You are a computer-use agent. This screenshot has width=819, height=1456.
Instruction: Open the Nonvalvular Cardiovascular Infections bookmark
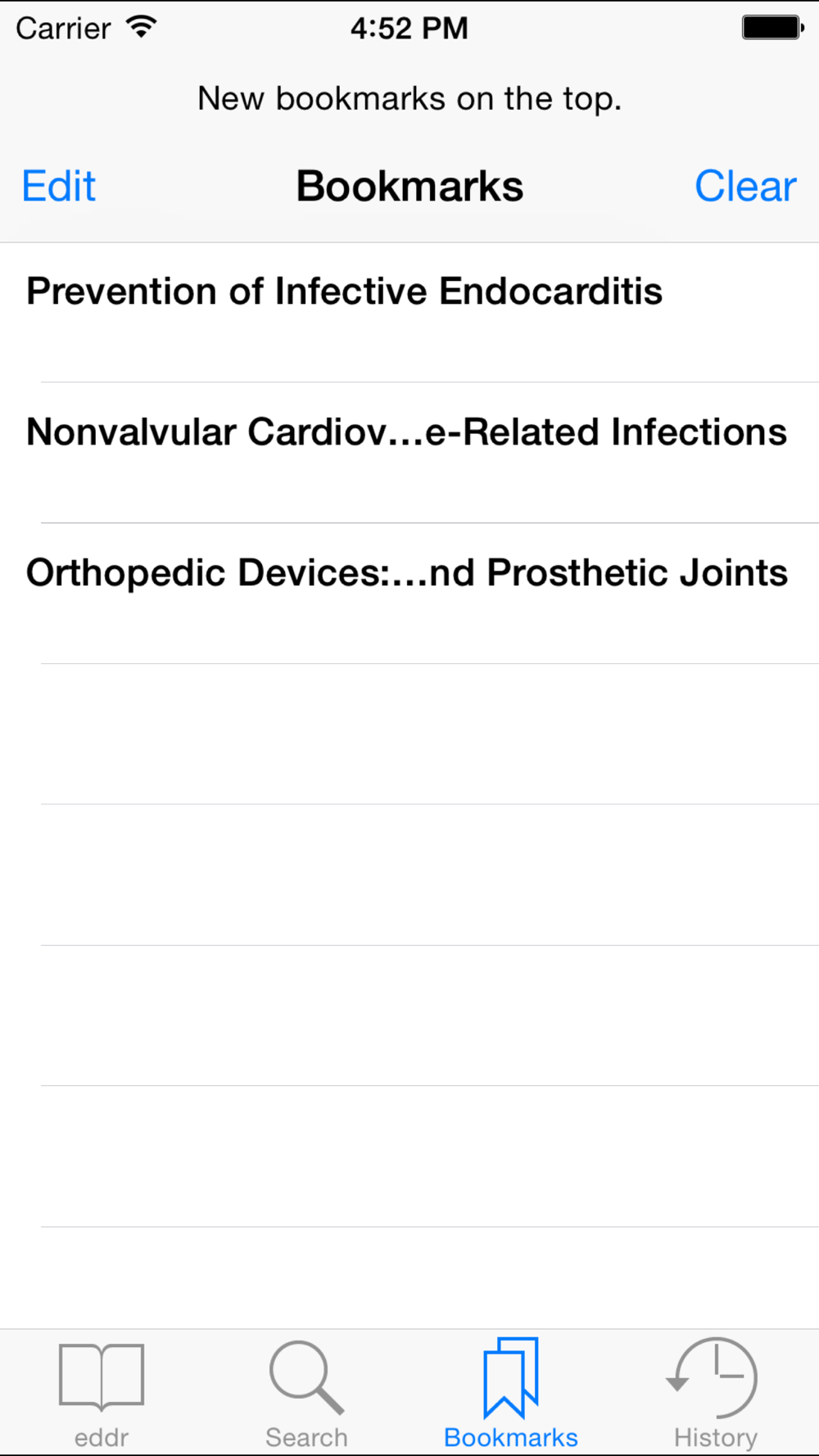click(x=406, y=433)
